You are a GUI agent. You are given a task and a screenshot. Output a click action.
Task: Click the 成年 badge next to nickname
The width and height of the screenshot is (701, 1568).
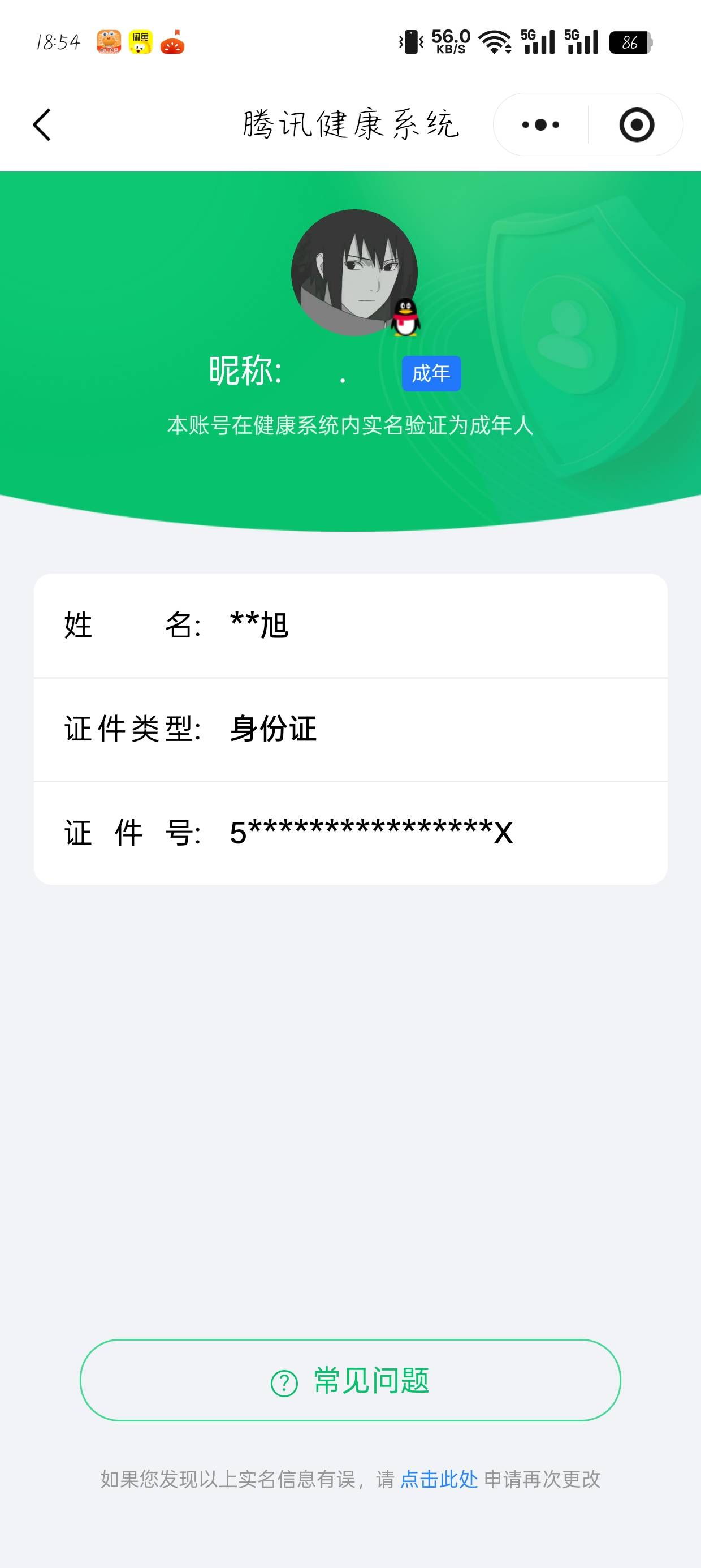click(x=431, y=374)
